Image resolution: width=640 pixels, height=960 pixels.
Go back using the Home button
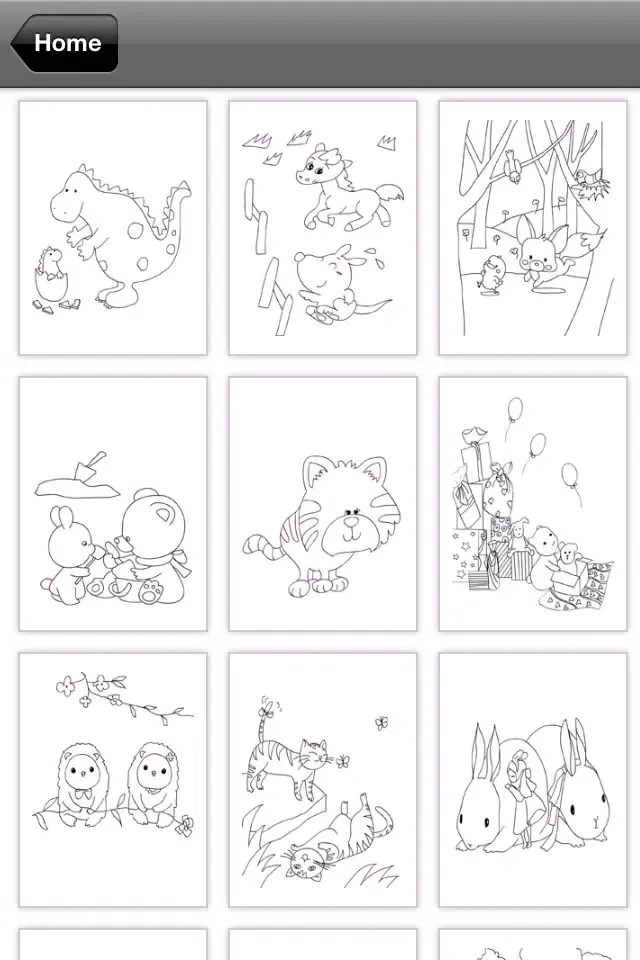66,43
